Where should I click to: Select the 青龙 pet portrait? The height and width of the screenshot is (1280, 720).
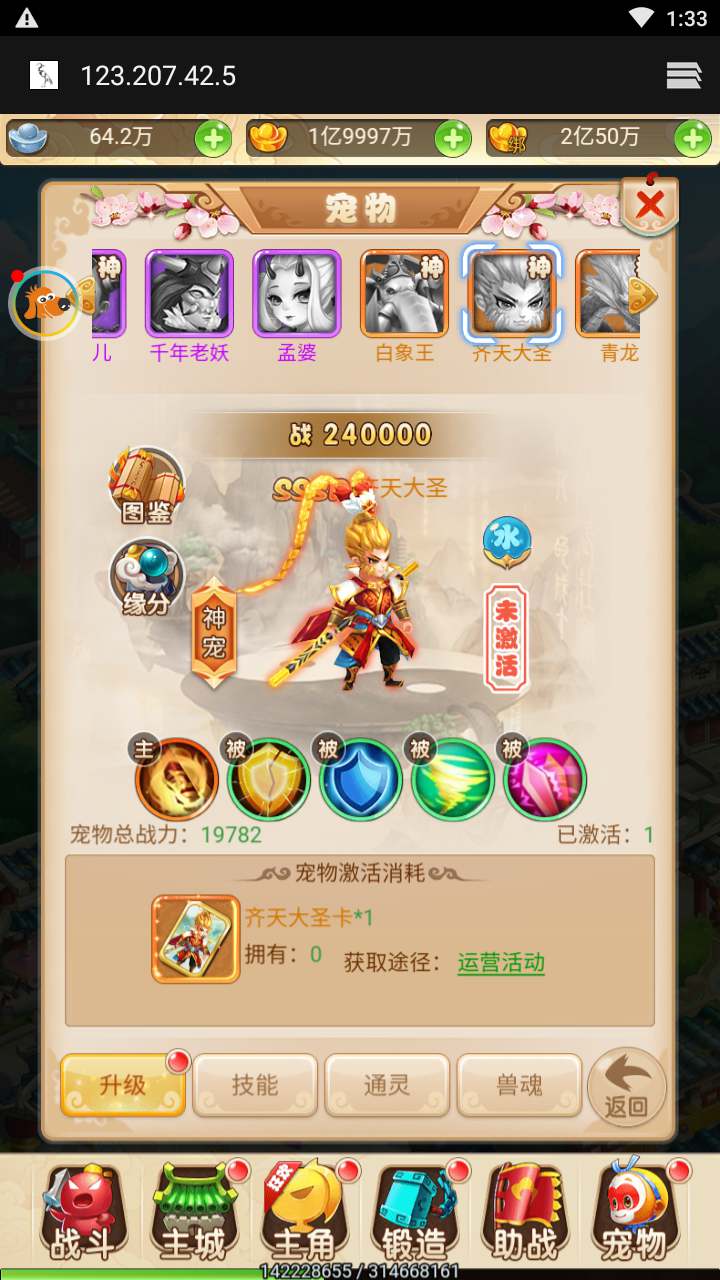tap(610, 293)
